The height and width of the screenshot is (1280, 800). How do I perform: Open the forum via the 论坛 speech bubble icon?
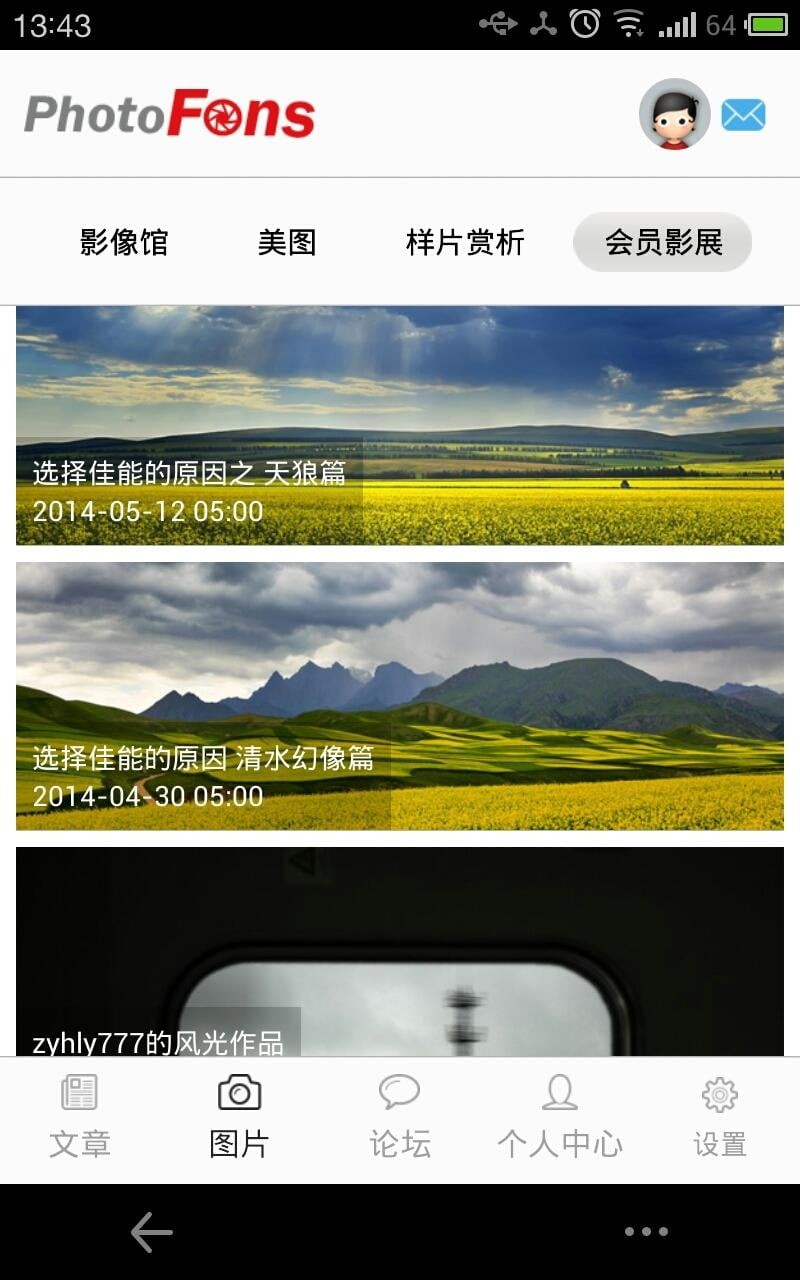click(399, 1115)
